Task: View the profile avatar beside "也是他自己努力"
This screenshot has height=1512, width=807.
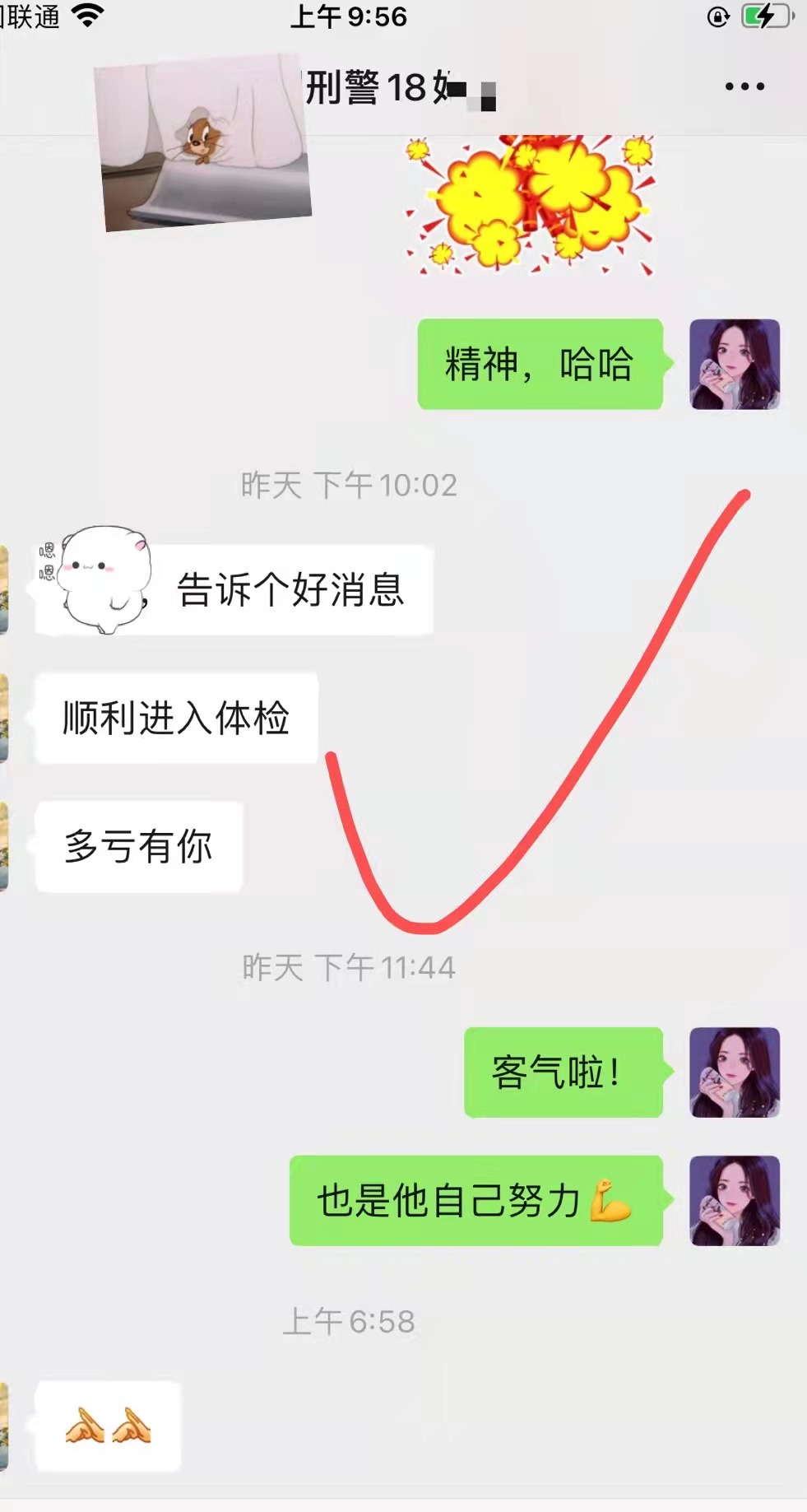Action: tap(734, 1200)
